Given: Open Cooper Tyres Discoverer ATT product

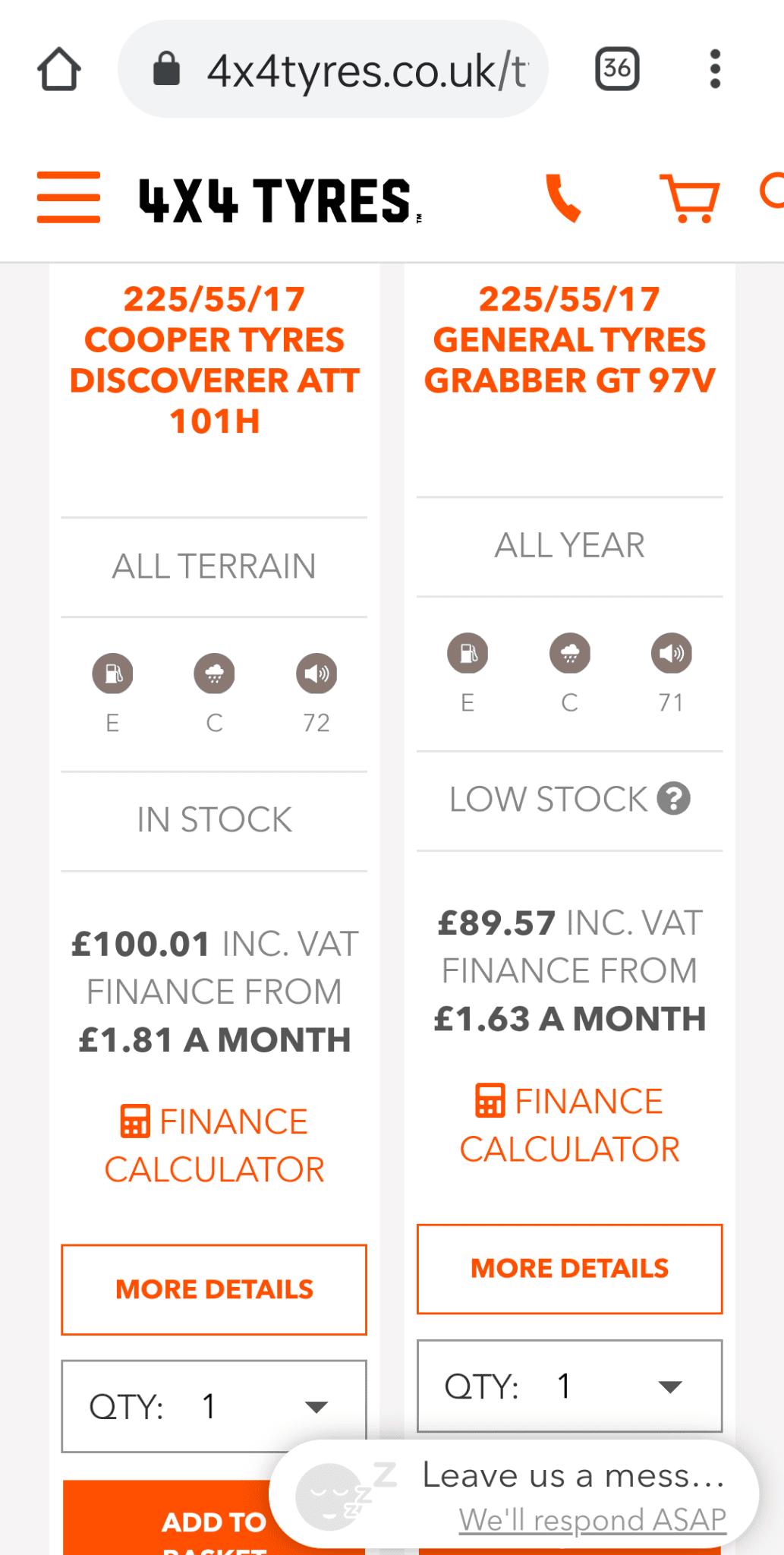Looking at the screenshot, I should click(214, 360).
